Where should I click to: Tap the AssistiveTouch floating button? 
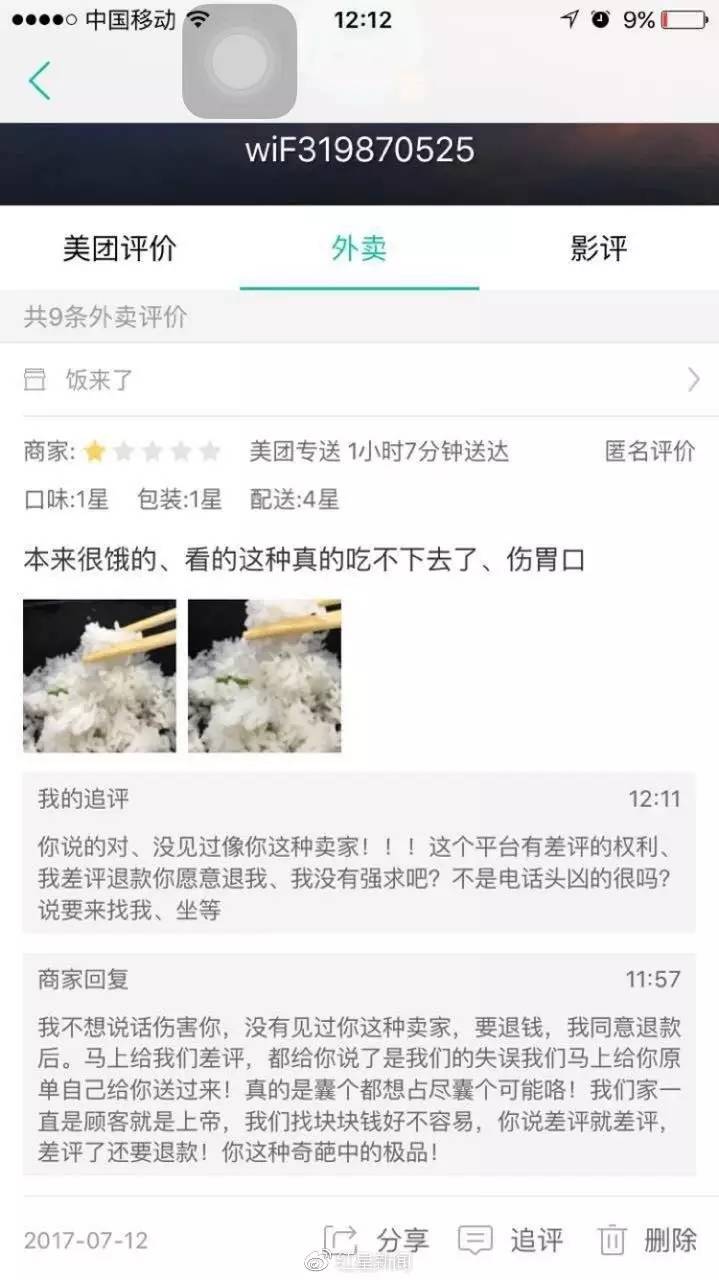(240, 61)
